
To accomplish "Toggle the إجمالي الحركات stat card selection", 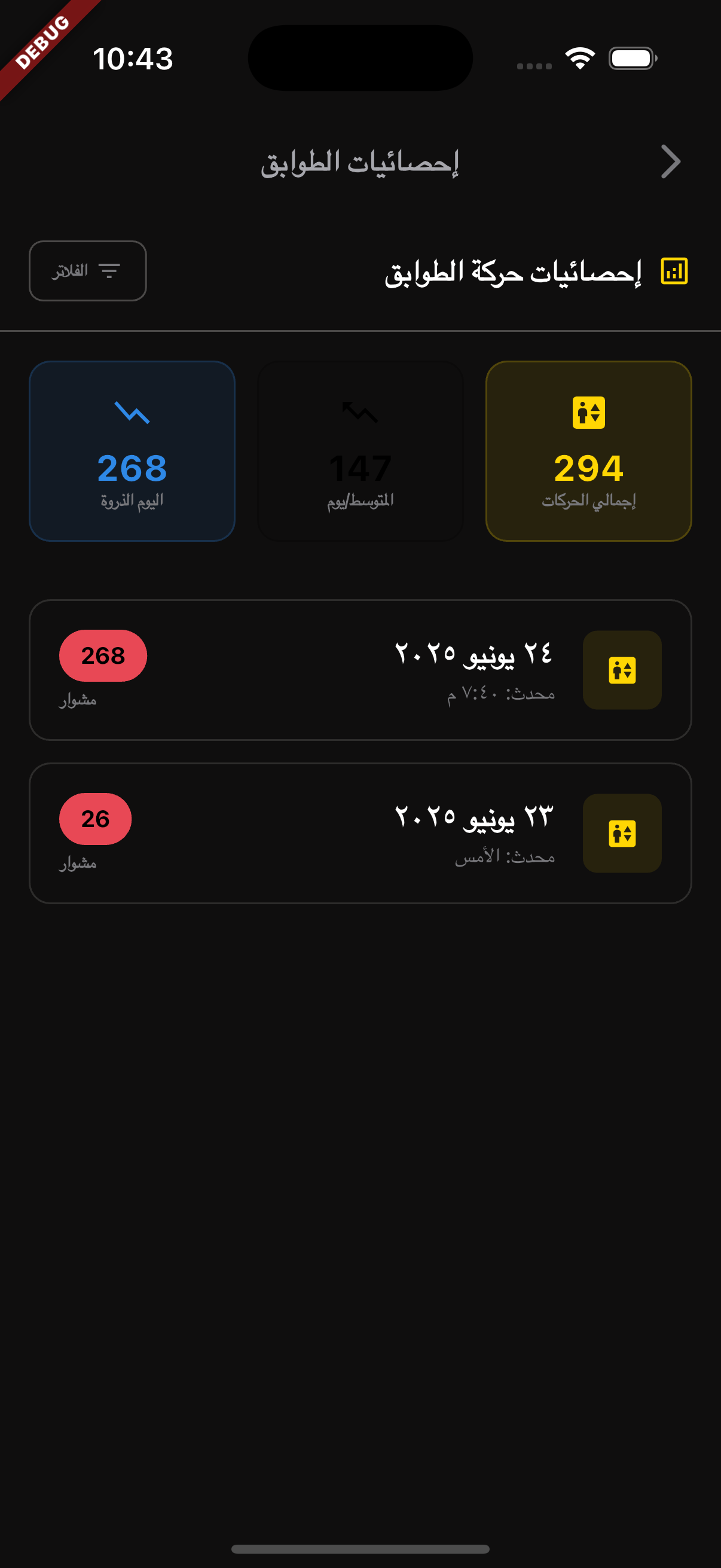I will [x=588, y=450].
